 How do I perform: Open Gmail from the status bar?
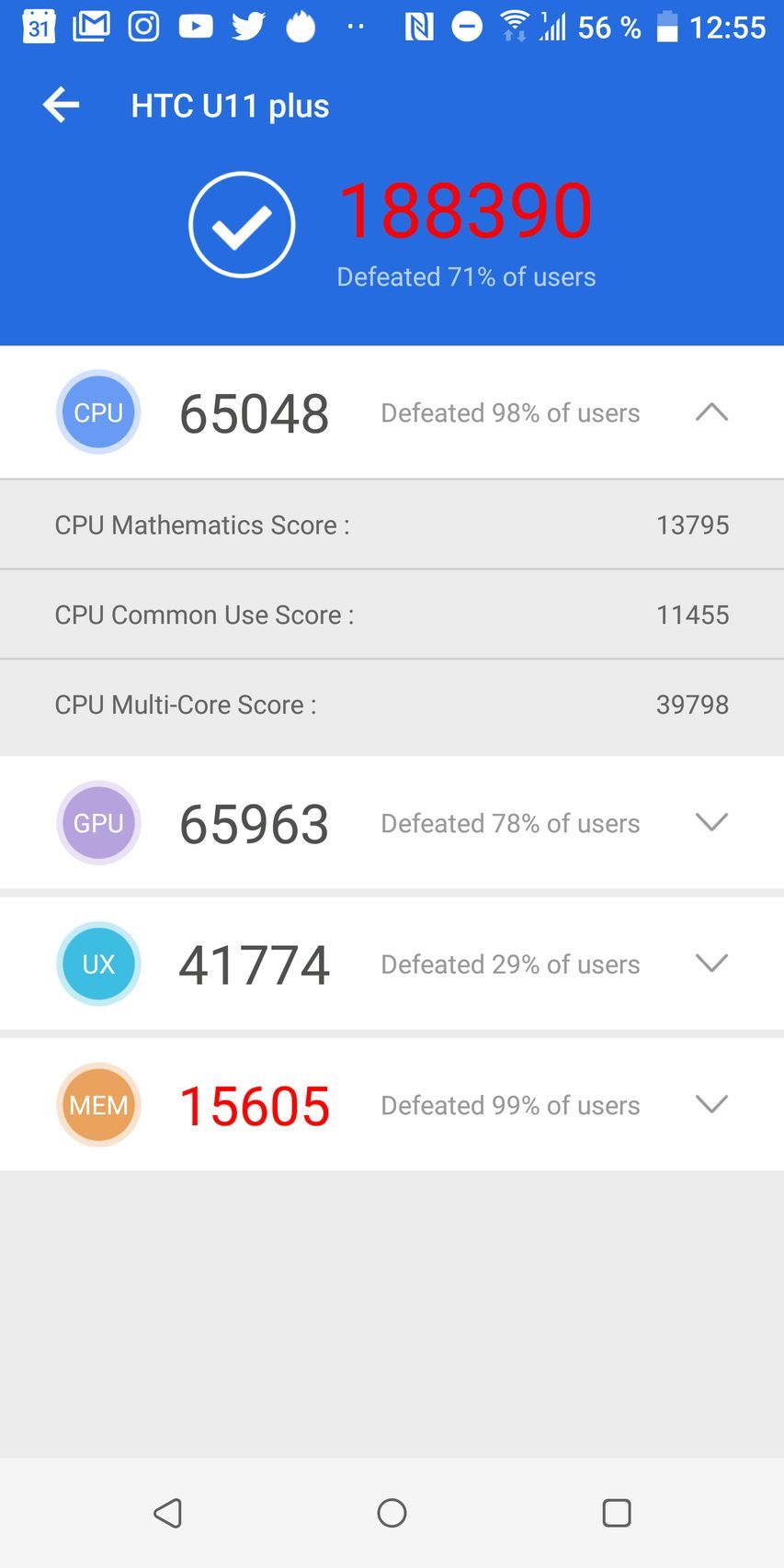[91, 26]
